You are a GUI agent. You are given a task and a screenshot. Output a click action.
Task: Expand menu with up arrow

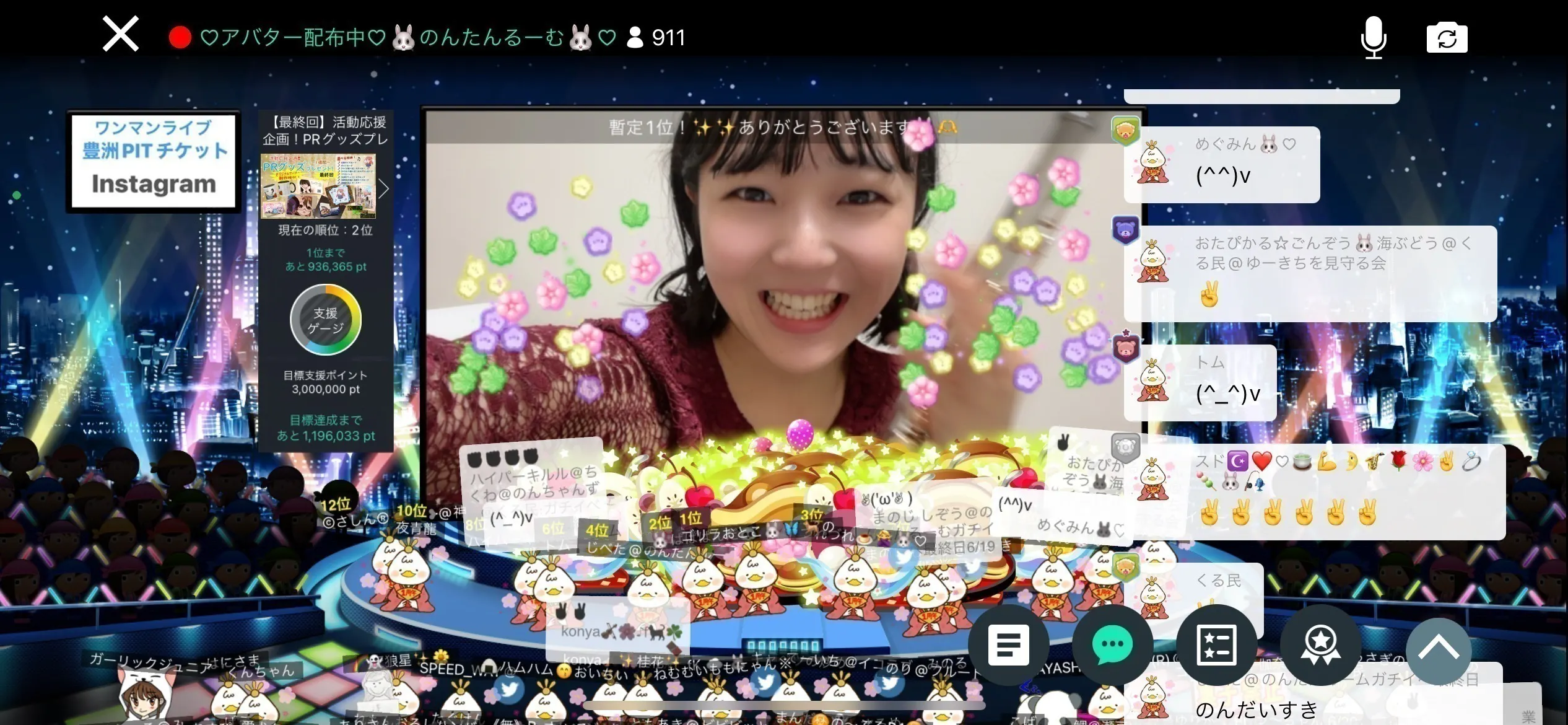[1438, 649]
